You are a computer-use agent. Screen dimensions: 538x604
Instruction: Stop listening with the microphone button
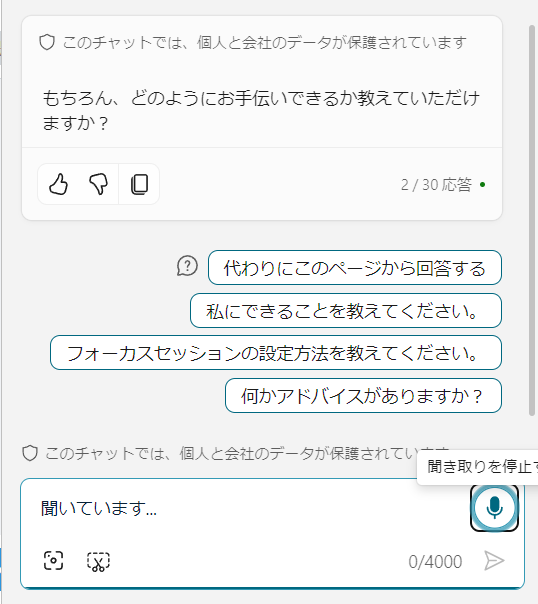pos(494,508)
